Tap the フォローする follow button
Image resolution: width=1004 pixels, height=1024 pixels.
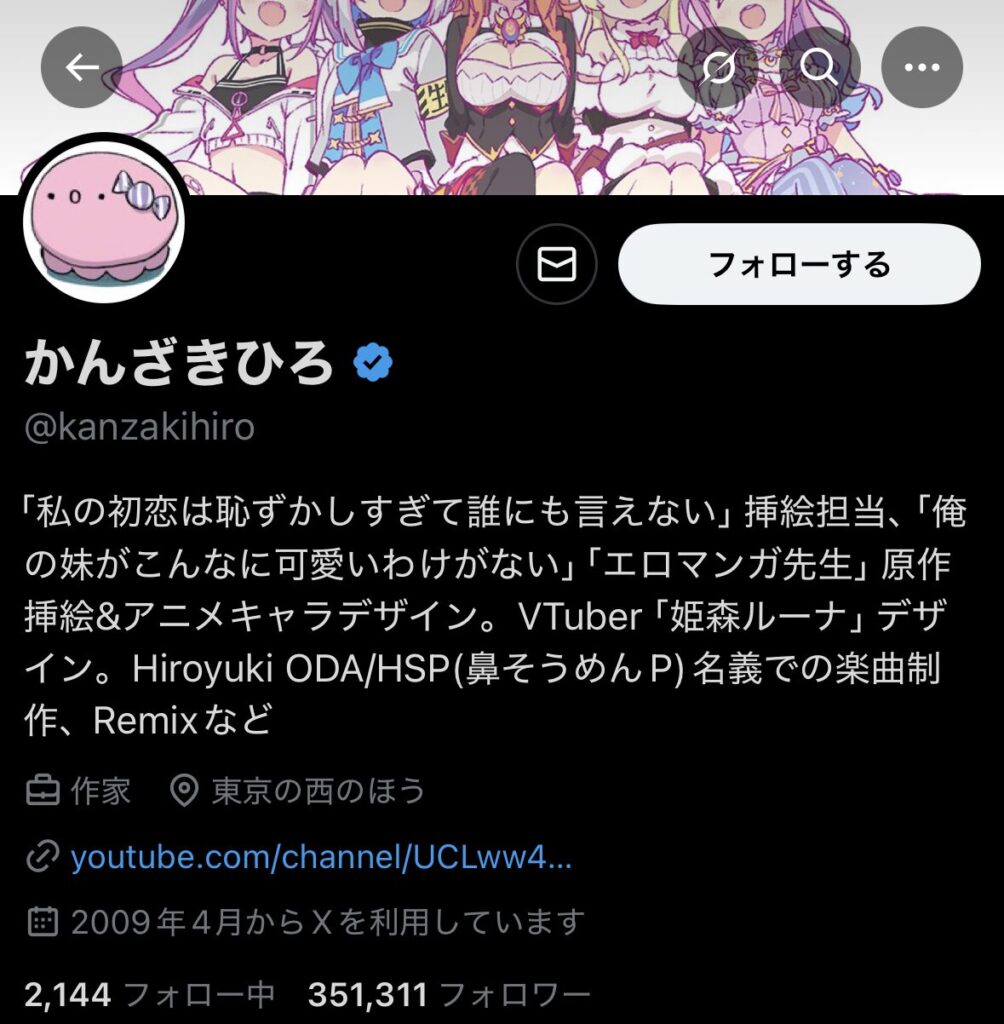[798, 265]
